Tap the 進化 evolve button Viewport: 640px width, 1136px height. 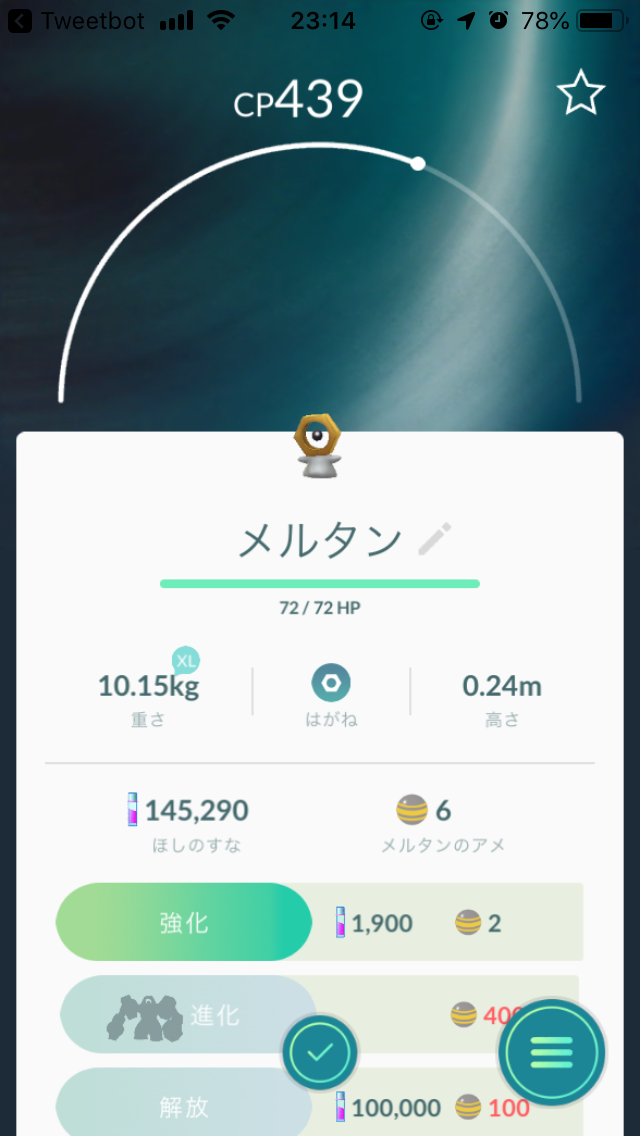pos(185,1015)
